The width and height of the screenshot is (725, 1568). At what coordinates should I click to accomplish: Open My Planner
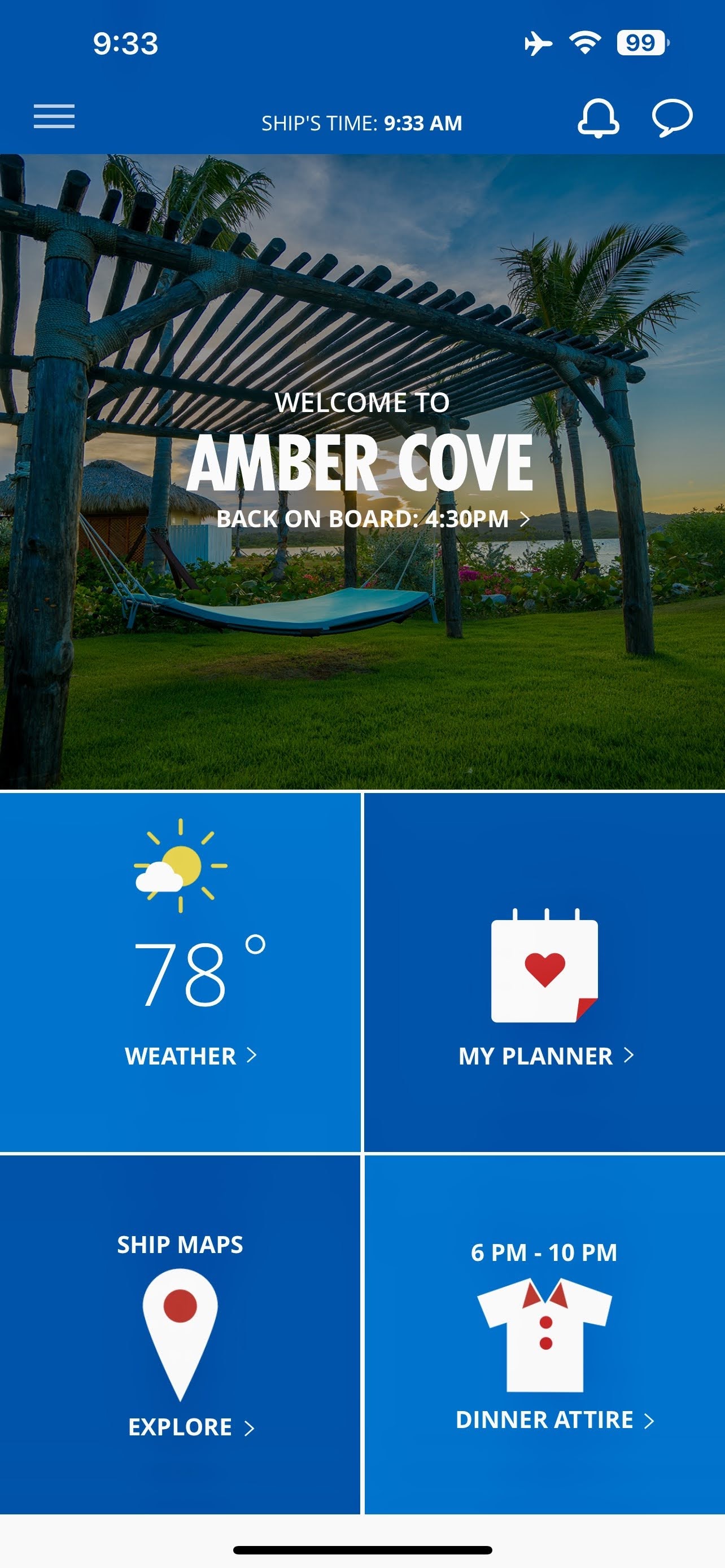pos(545,972)
